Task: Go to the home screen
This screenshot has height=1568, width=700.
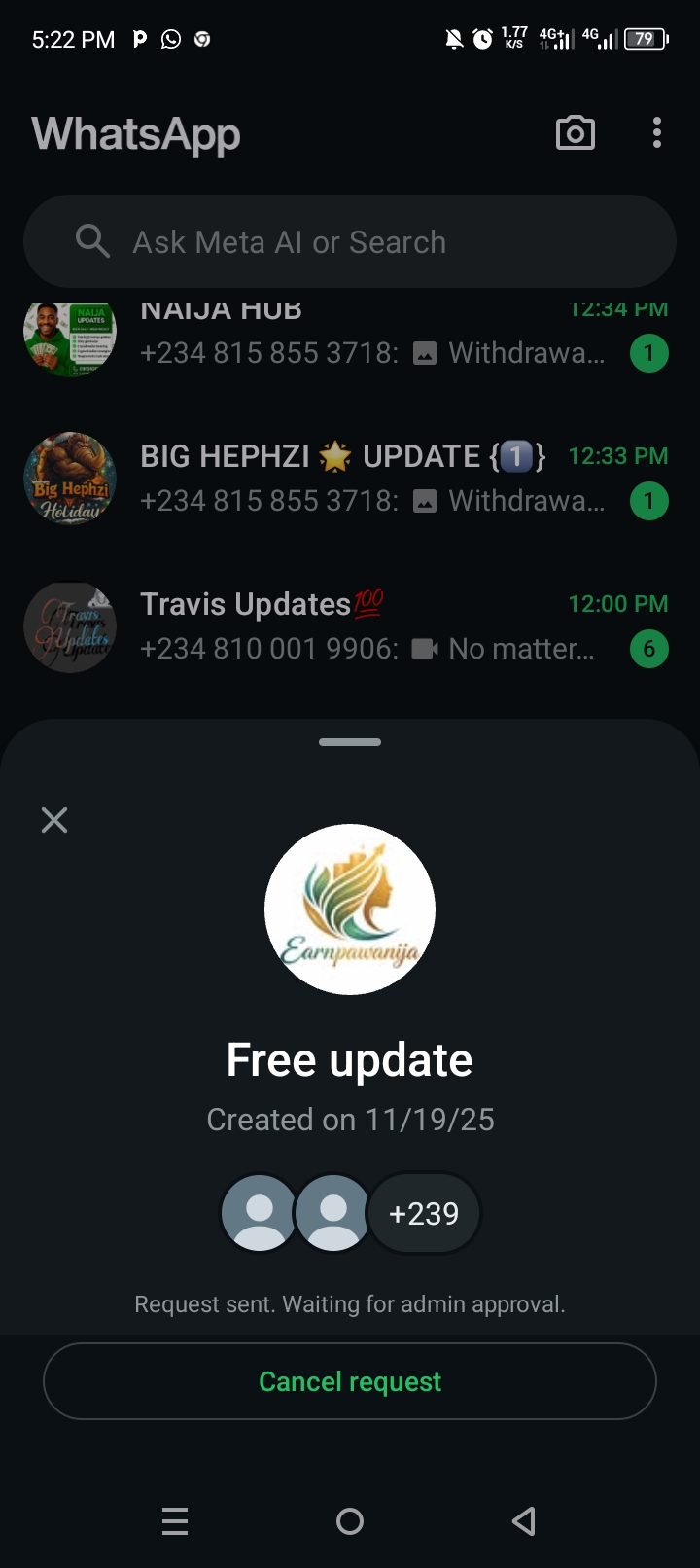Action: (350, 1520)
